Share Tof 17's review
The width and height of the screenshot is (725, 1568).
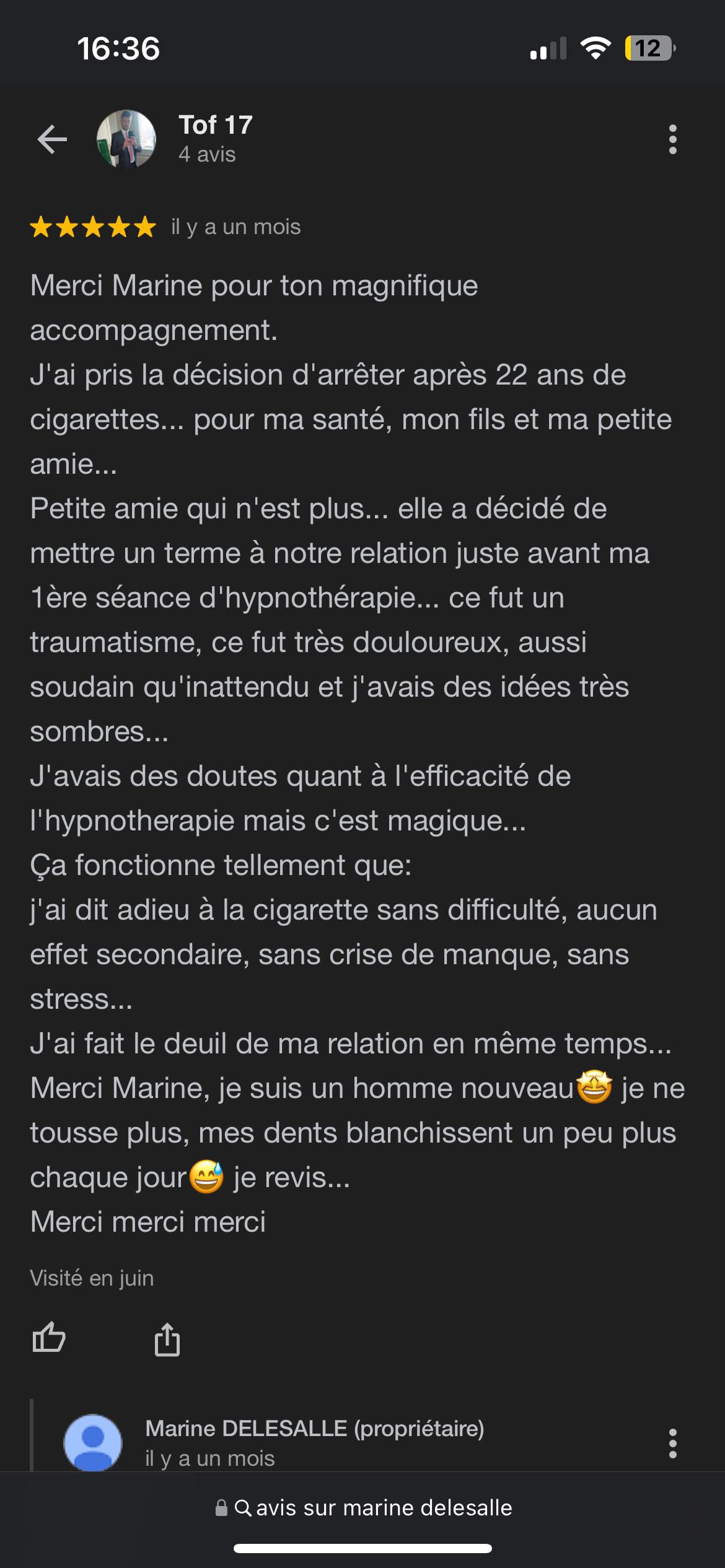167,1338
